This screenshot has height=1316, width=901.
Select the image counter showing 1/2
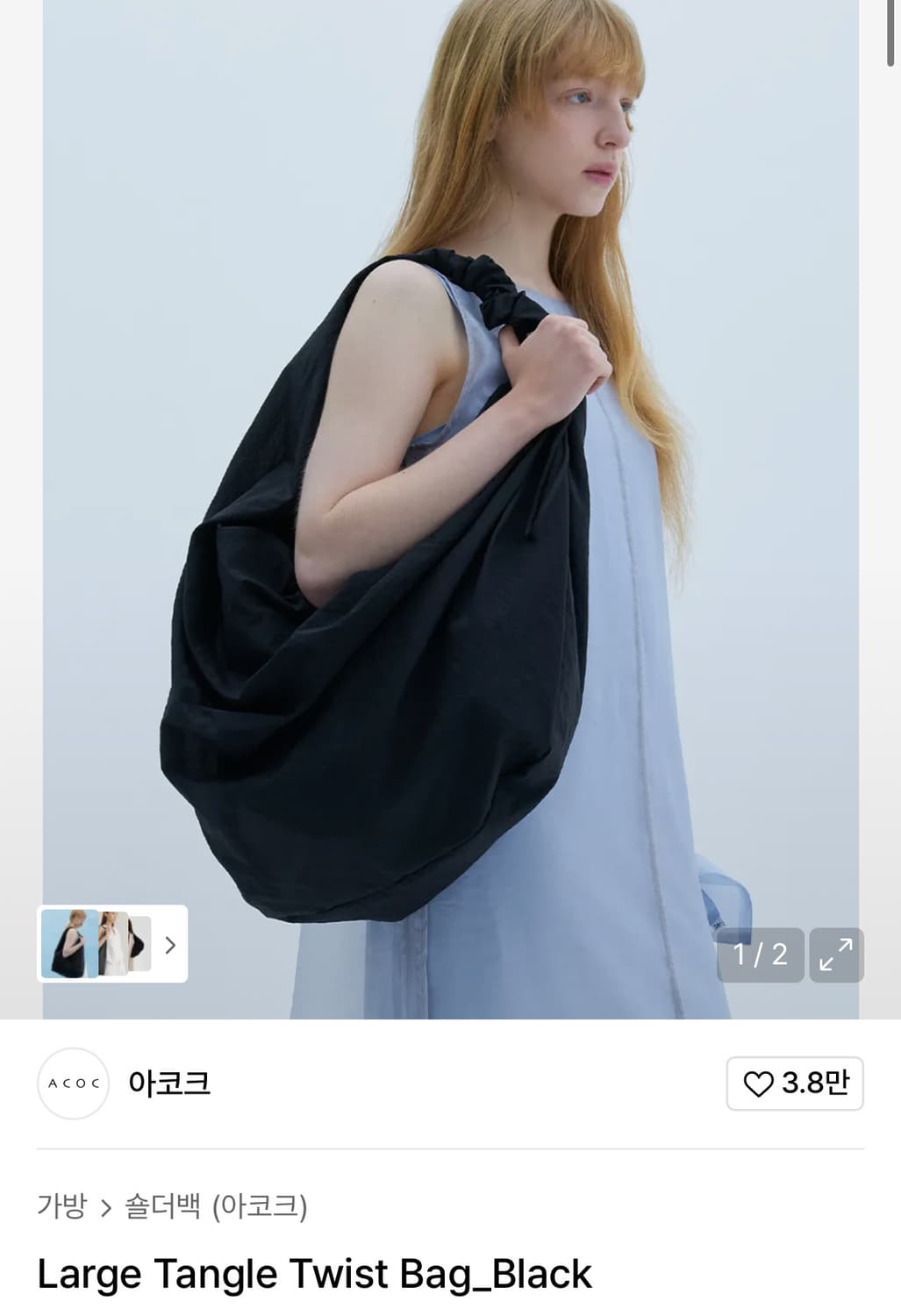pos(760,955)
